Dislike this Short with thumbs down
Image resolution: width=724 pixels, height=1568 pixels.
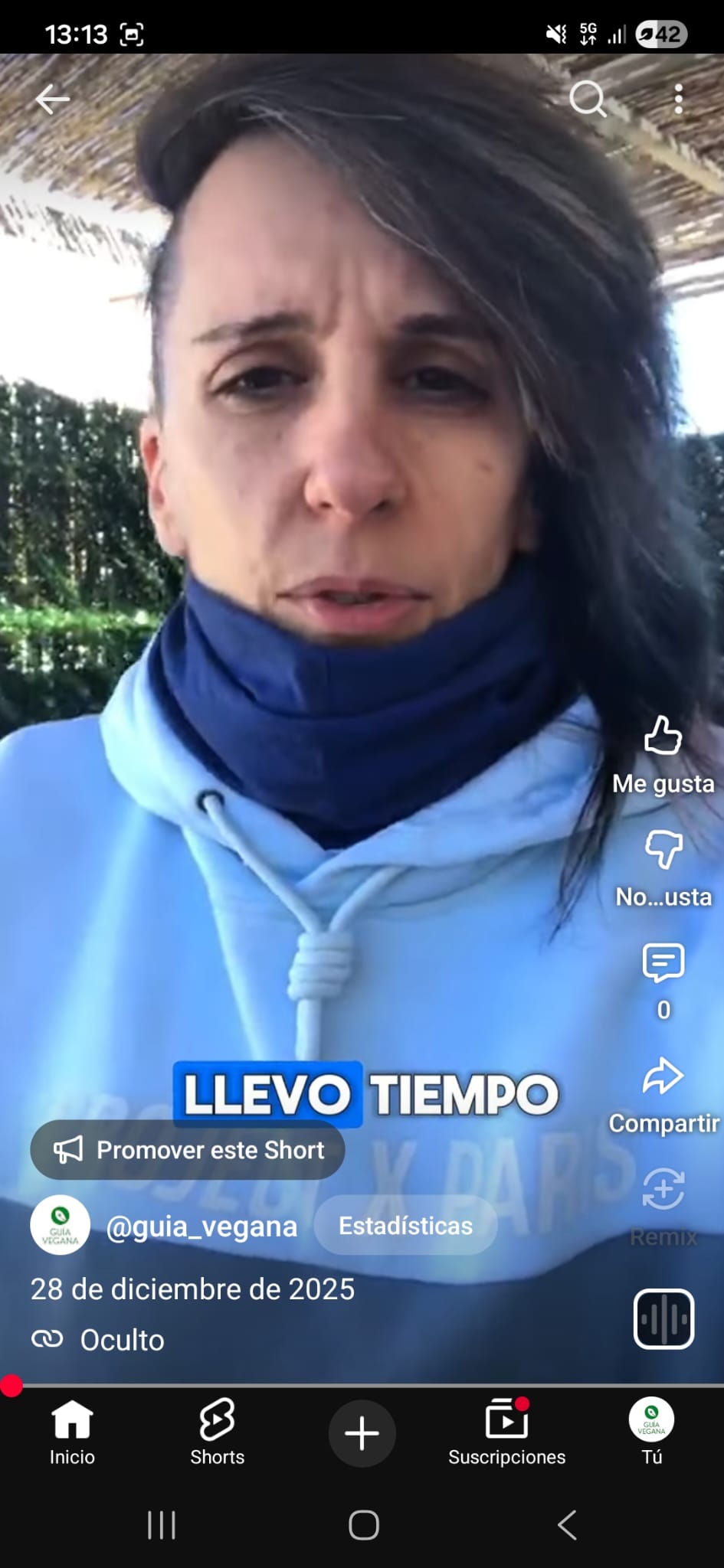[663, 850]
